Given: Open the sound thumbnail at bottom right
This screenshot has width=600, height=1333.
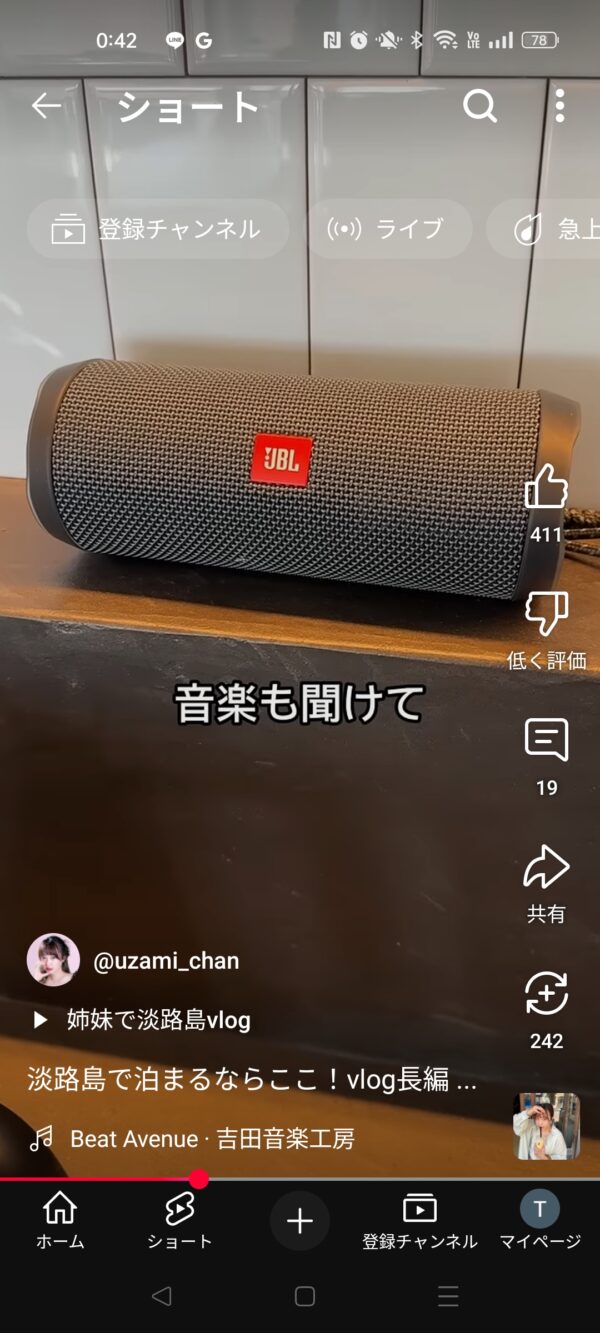Looking at the screenshot, I should [x=547, y=1126].
